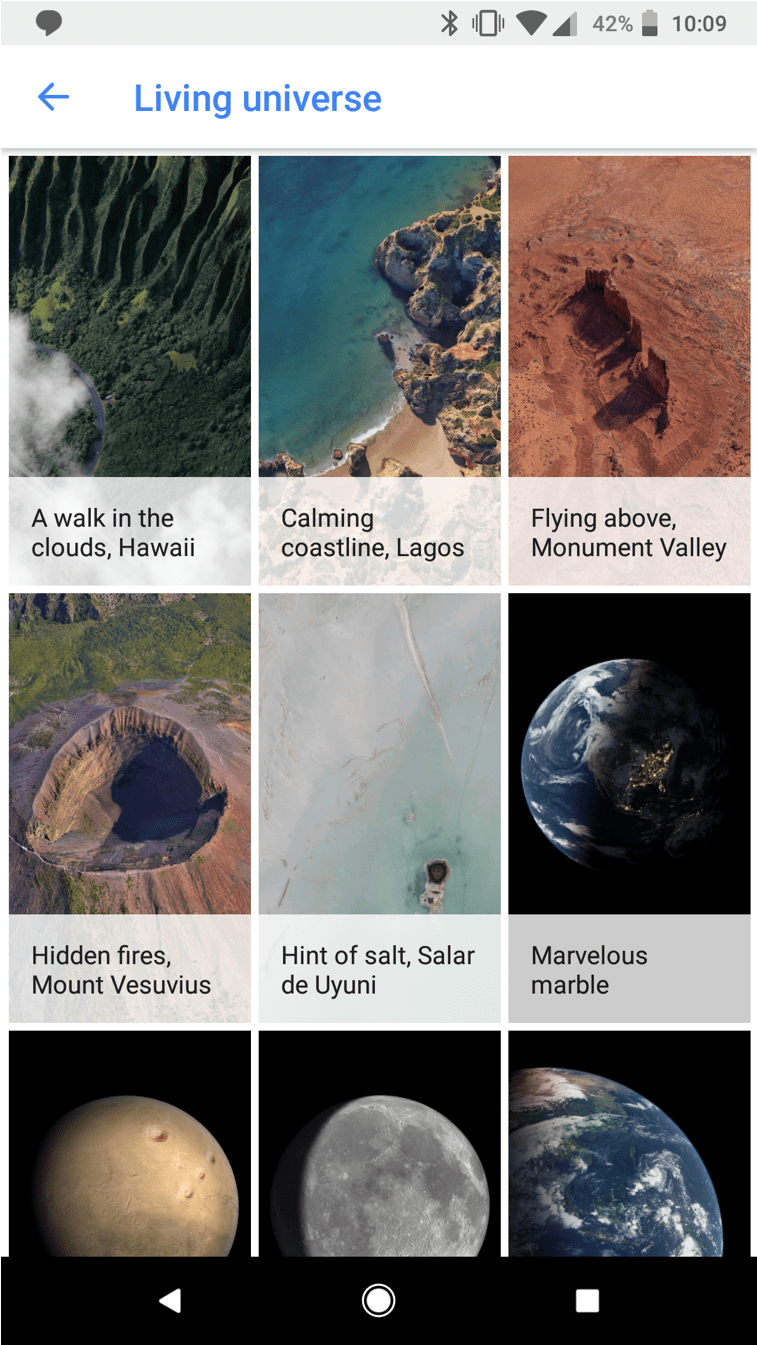This screenshot has width=757, height=1345.
Task: Open Calming coastline, Lagos wallpaper
Action: [380, 370]
